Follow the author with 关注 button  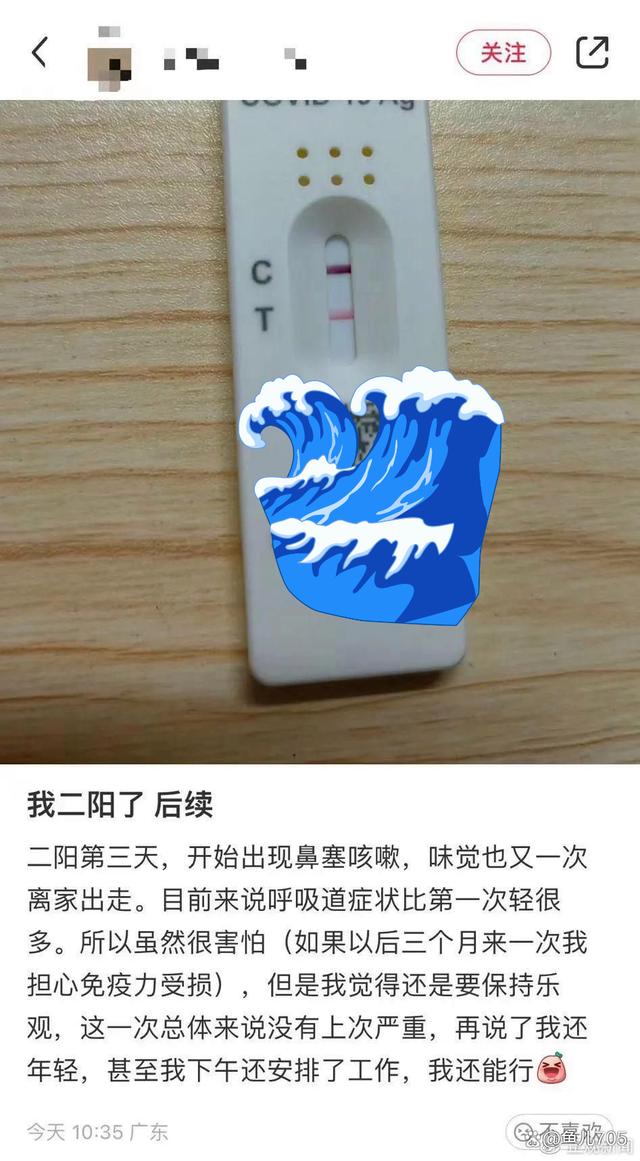503,52
